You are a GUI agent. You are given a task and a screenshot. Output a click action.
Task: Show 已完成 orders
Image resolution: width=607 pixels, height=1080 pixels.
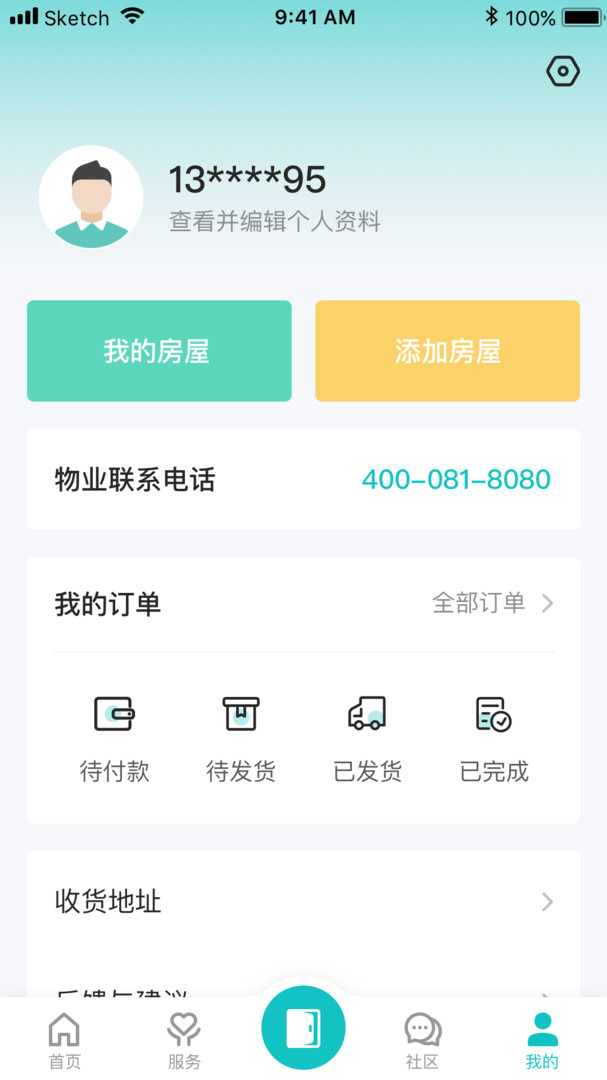click(494, 739)
